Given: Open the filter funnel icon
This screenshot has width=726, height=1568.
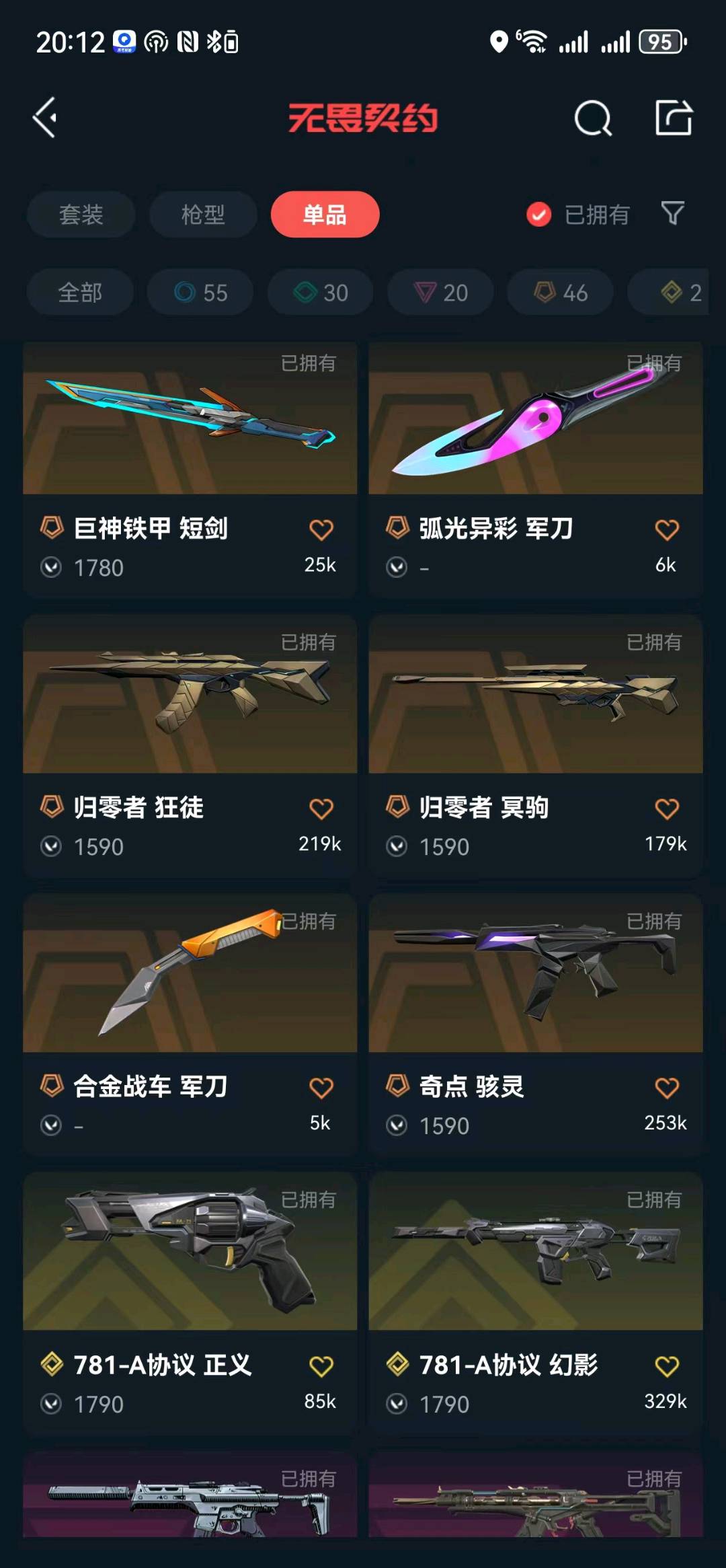Looking at the screenshot, I should coord(672,214).
